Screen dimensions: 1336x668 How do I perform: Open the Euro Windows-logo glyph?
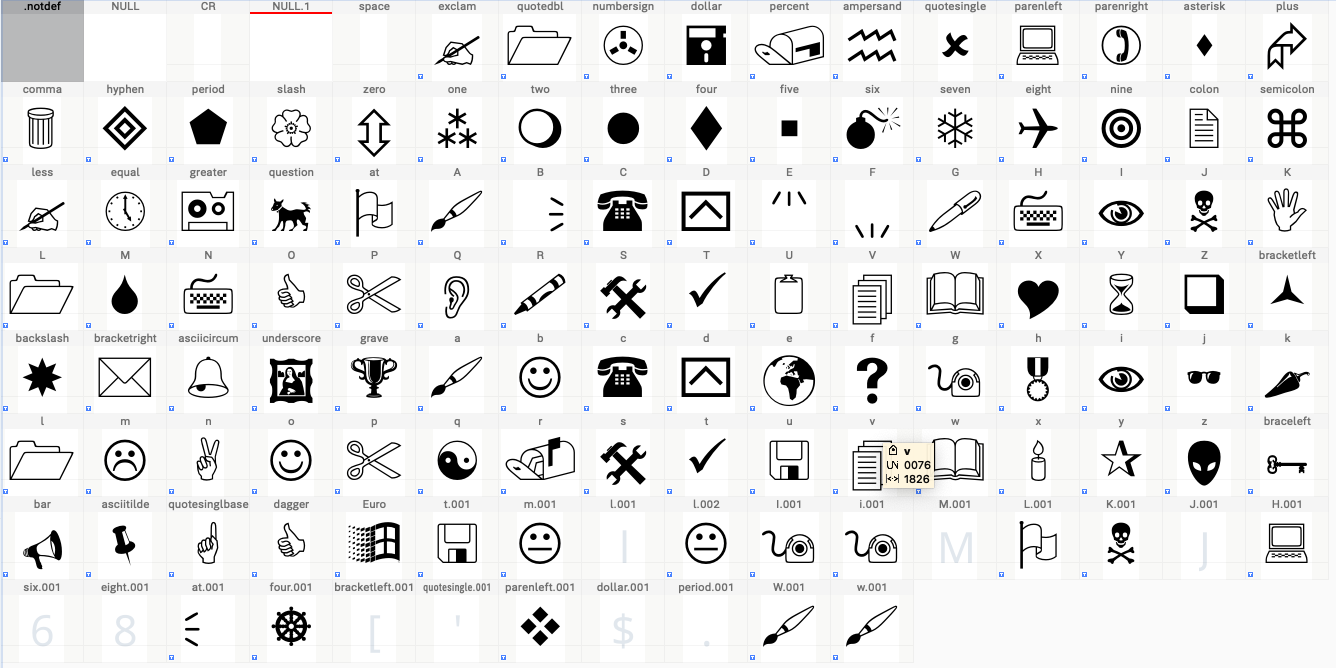[x=374, y=544]
